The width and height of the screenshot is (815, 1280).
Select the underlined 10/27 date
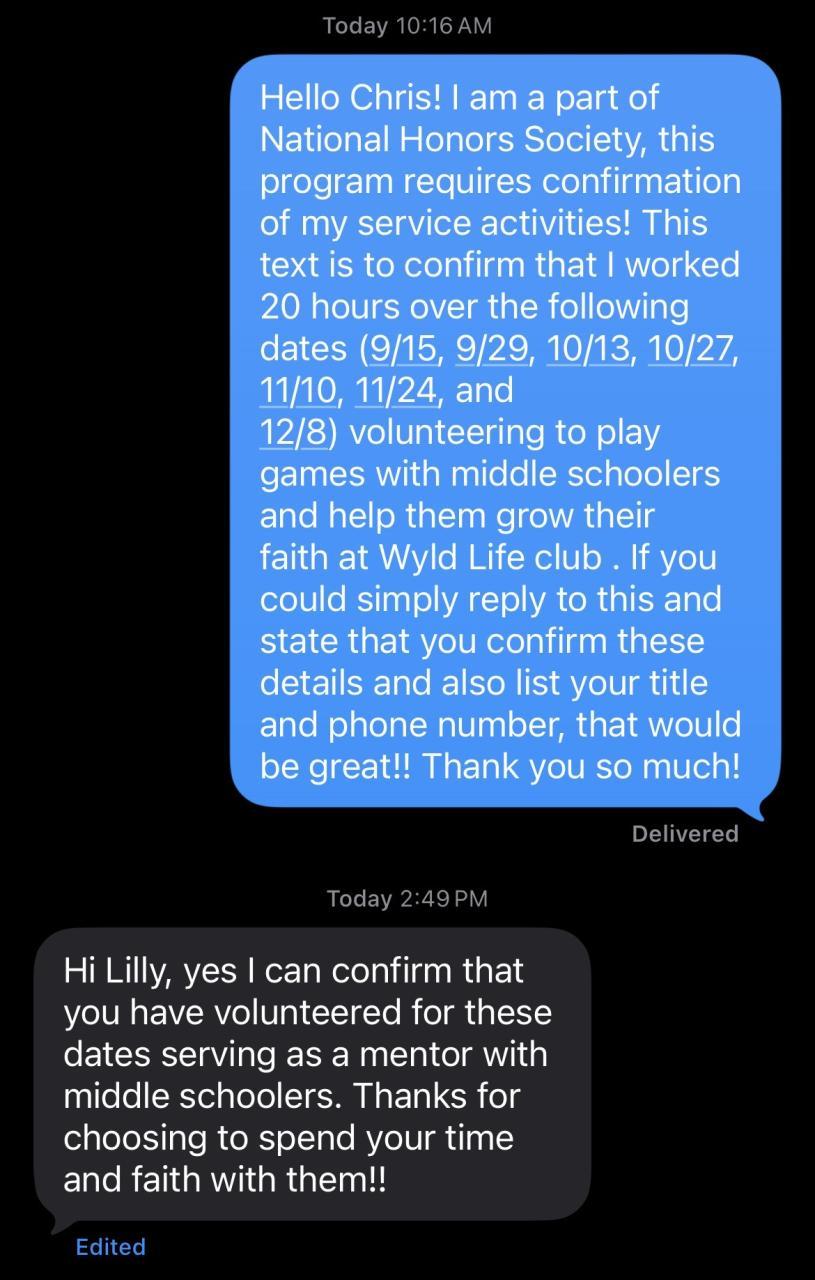[x=689, y=349]
